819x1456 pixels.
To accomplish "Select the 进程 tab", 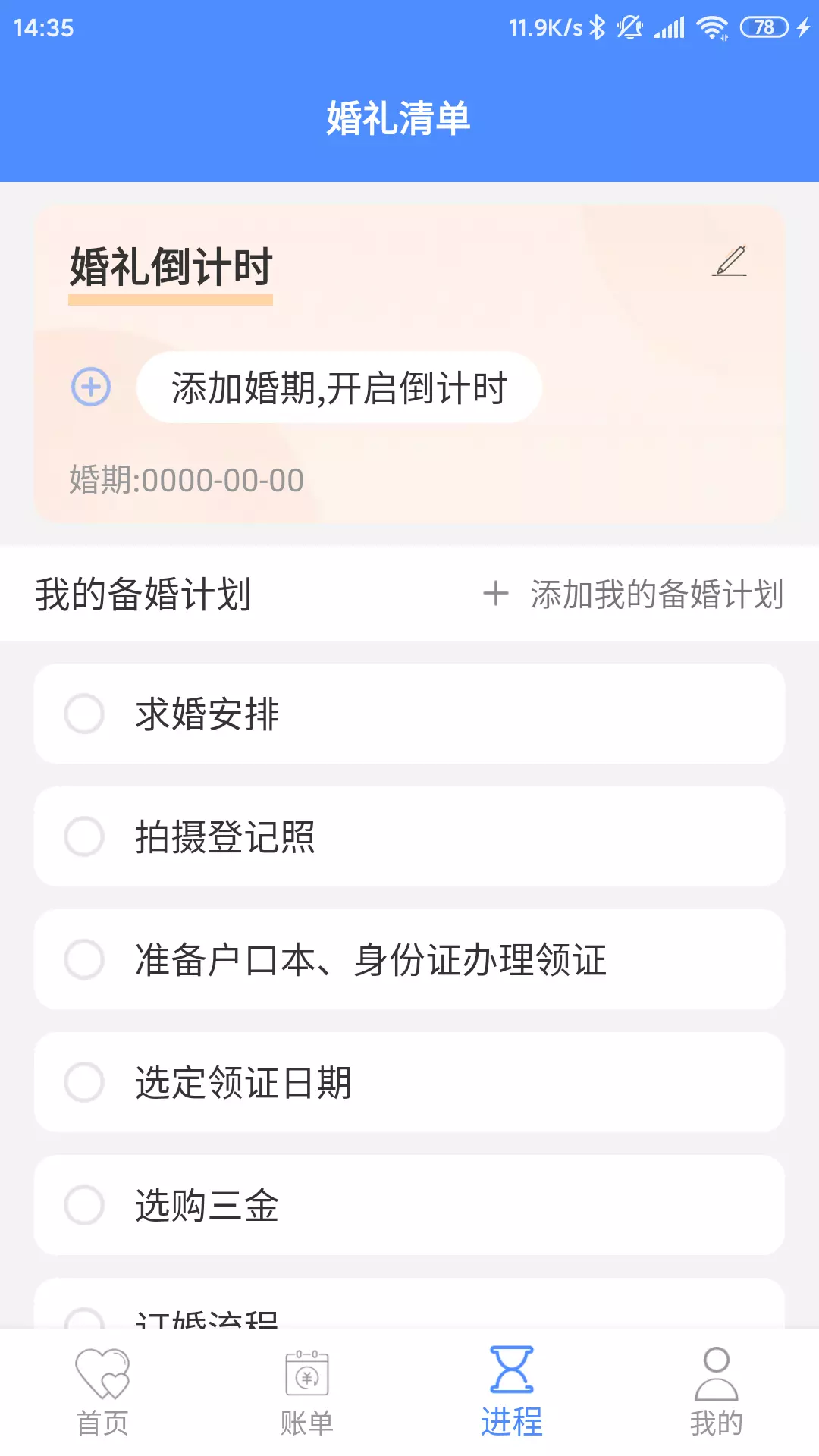I will click(512, 1392).
